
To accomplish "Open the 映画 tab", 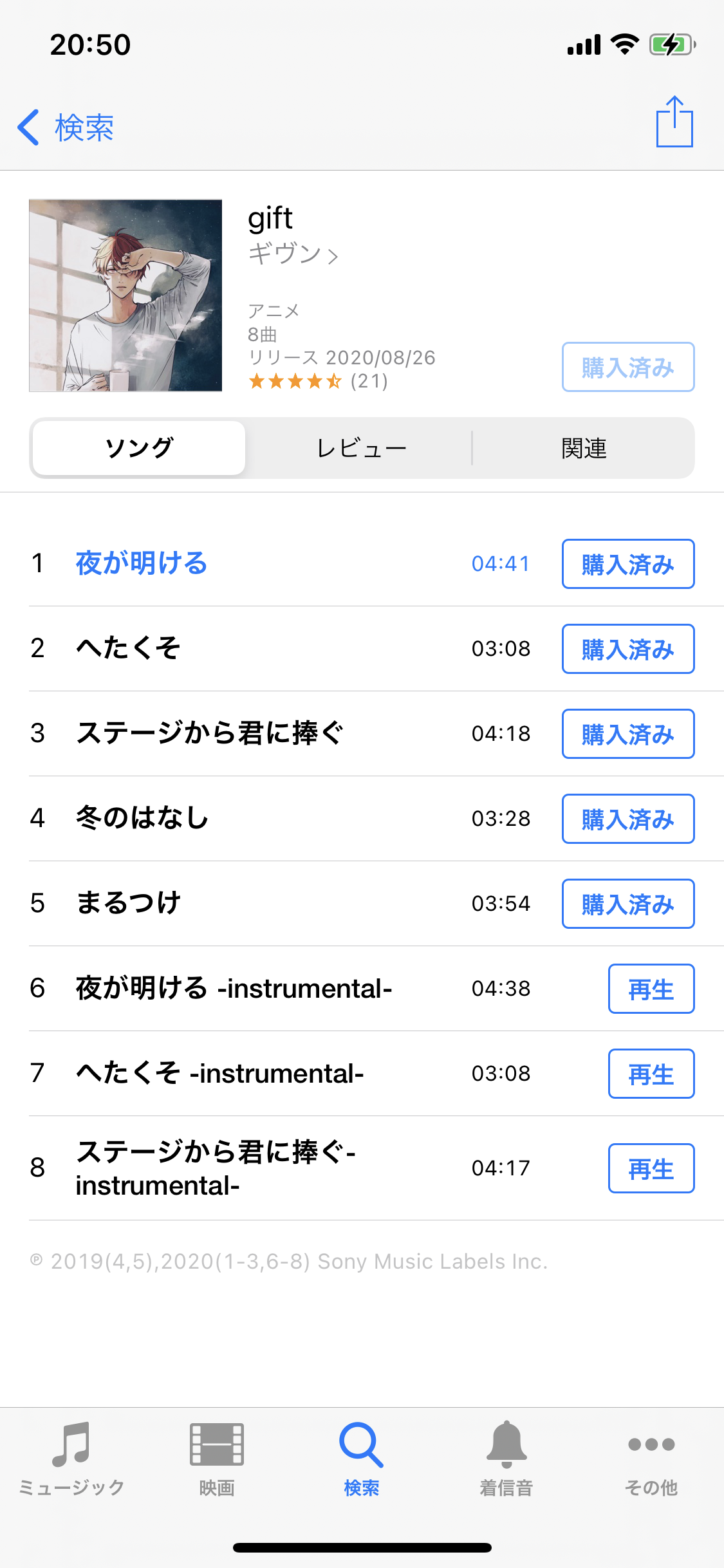I will 217,1457.
